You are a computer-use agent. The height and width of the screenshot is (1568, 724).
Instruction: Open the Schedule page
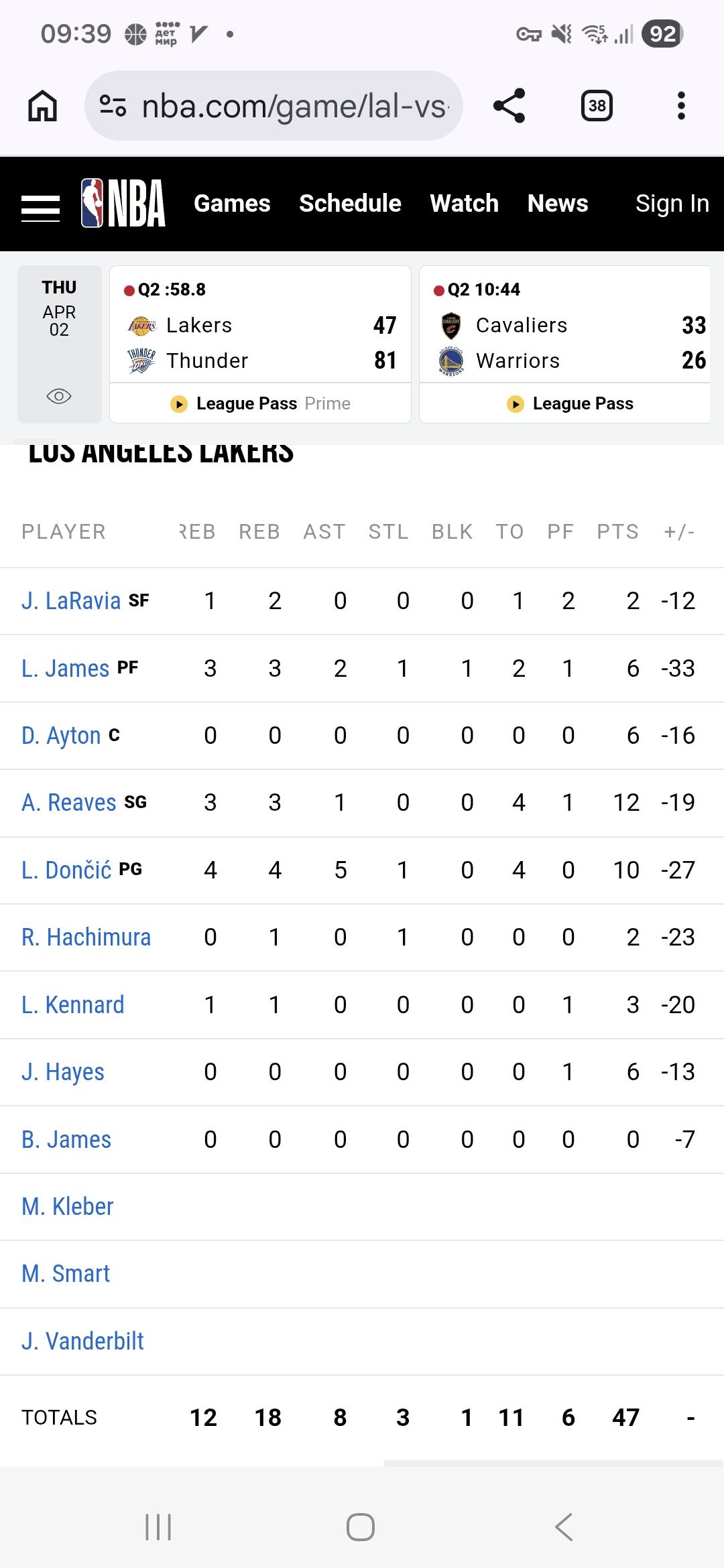pos(350,204)
